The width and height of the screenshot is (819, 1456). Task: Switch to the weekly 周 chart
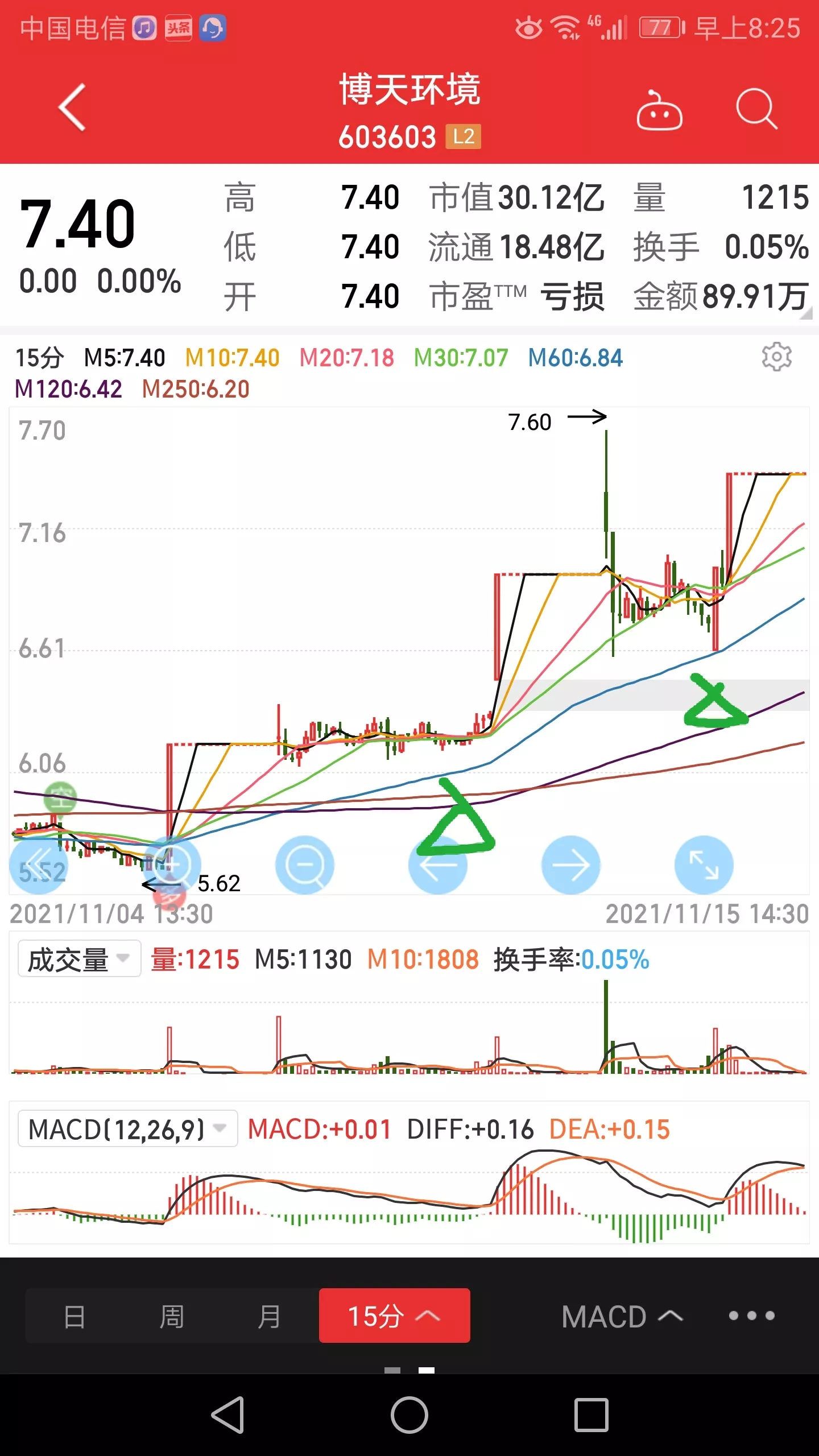(x=172, y=1316)
